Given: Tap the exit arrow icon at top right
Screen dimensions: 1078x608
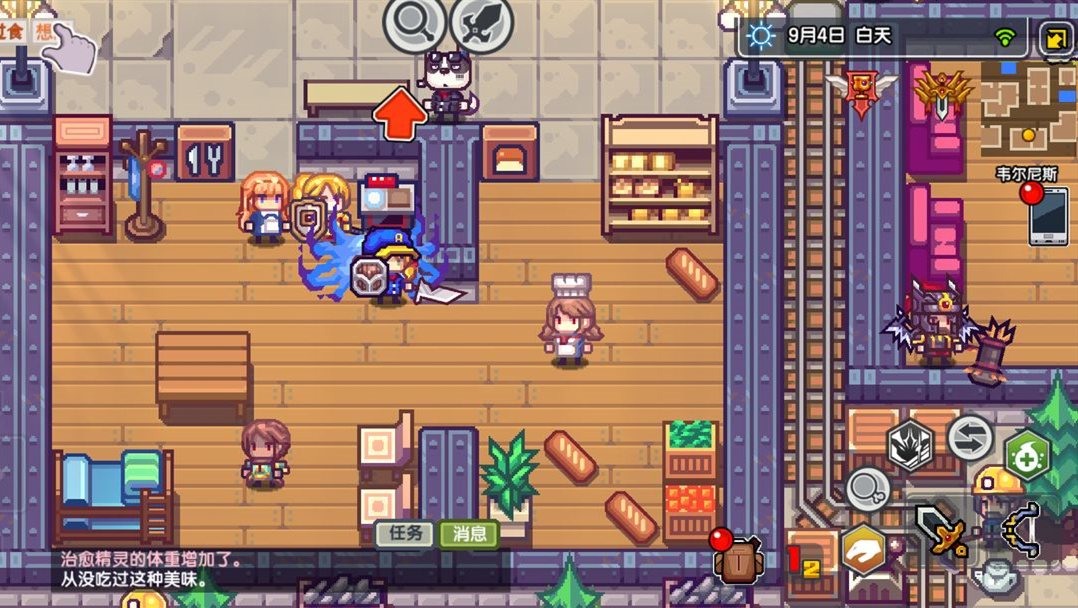Looking at the screenshot, I should 1055,38.
